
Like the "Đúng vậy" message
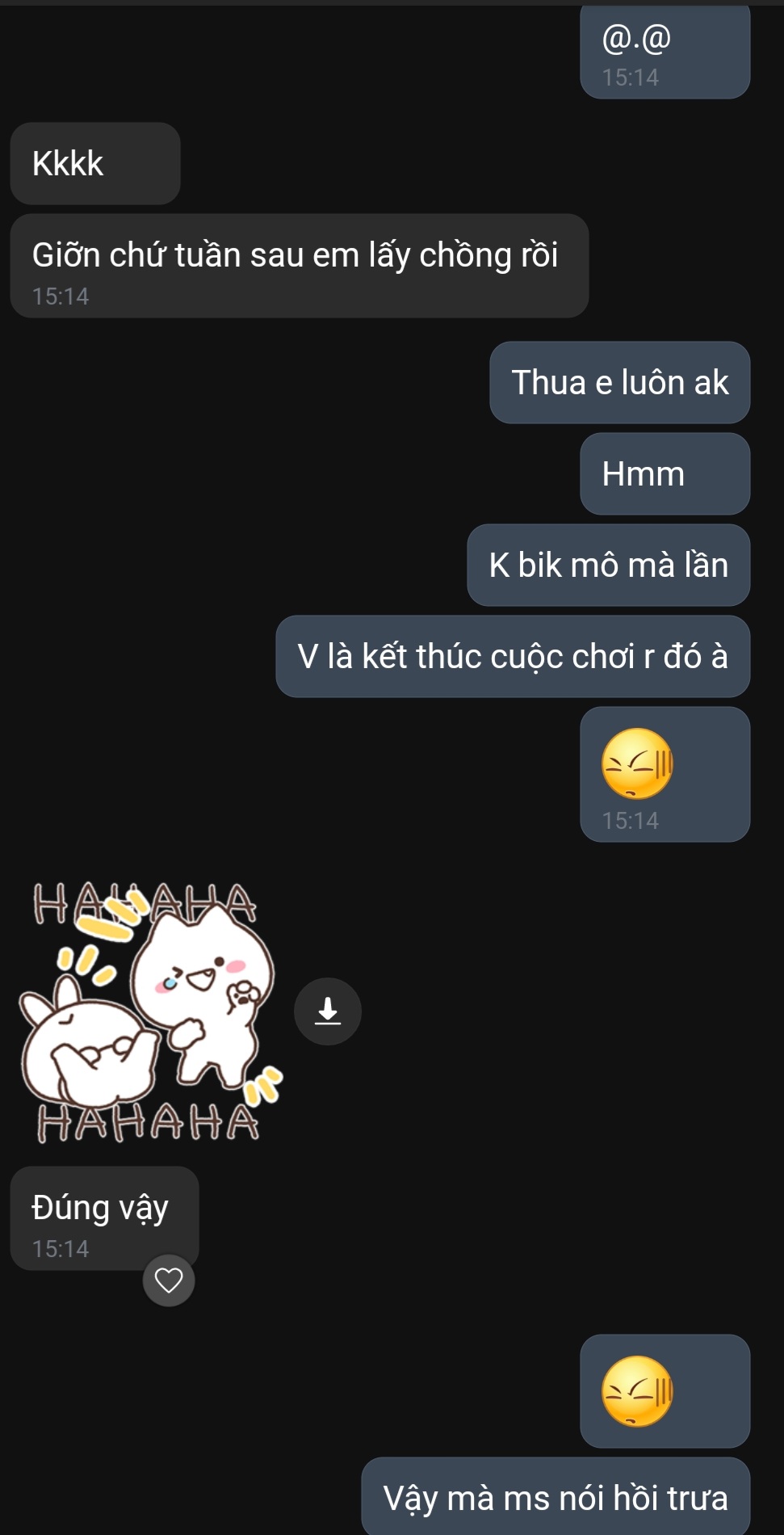[169, 1280]
